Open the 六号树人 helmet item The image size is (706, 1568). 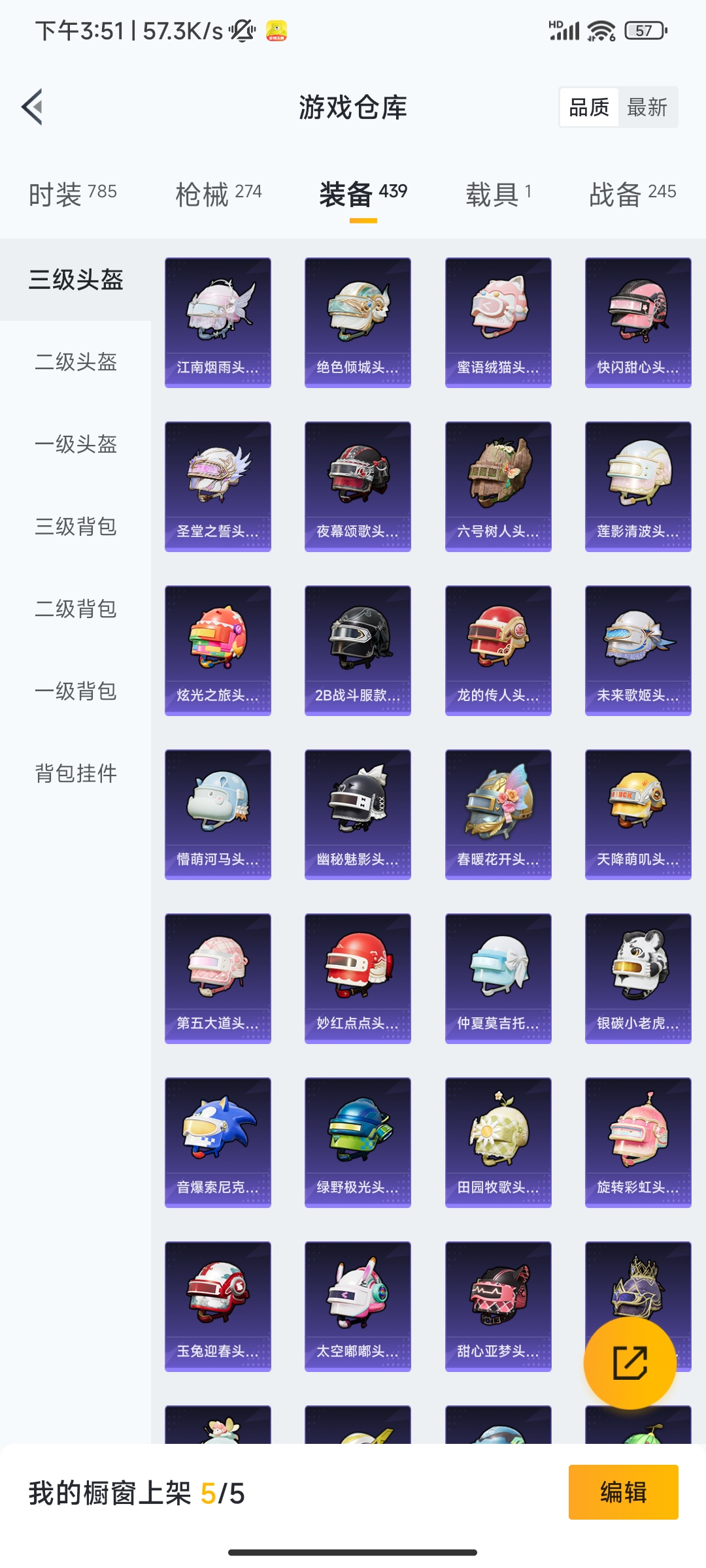click(x=498, y=487)
